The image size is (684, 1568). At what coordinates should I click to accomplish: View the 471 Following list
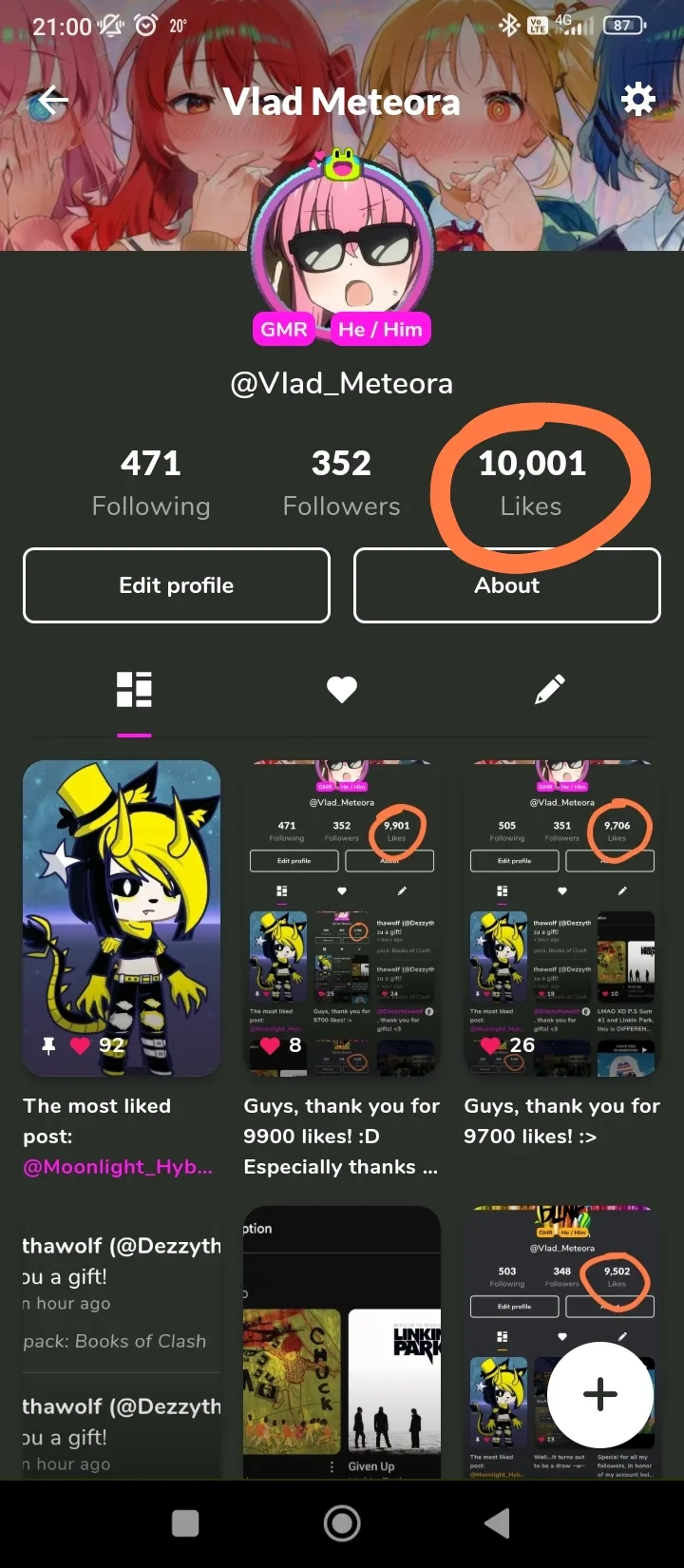[x=151, y=483]
